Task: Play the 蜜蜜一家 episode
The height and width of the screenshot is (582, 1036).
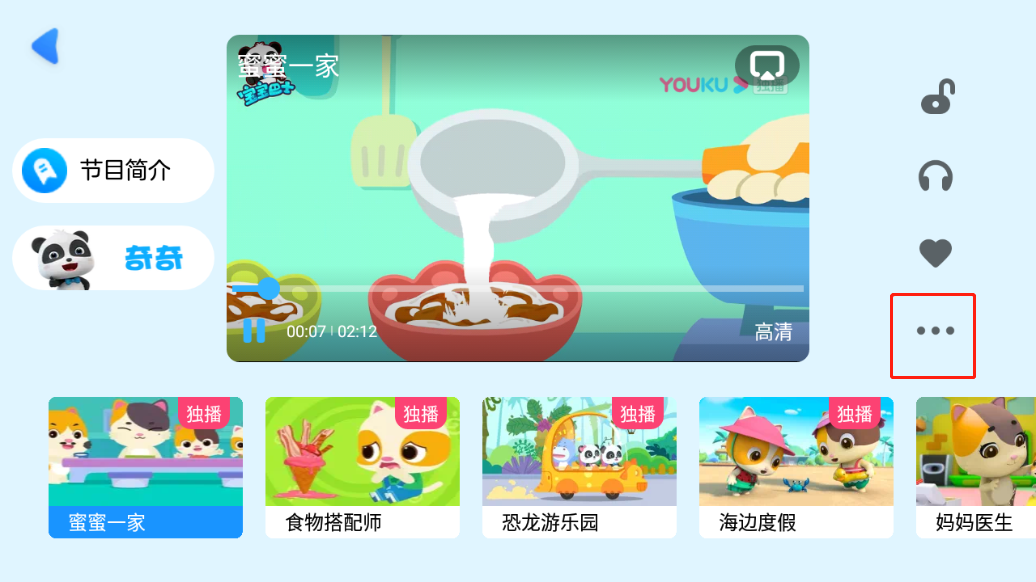Action: coord(145,468)
